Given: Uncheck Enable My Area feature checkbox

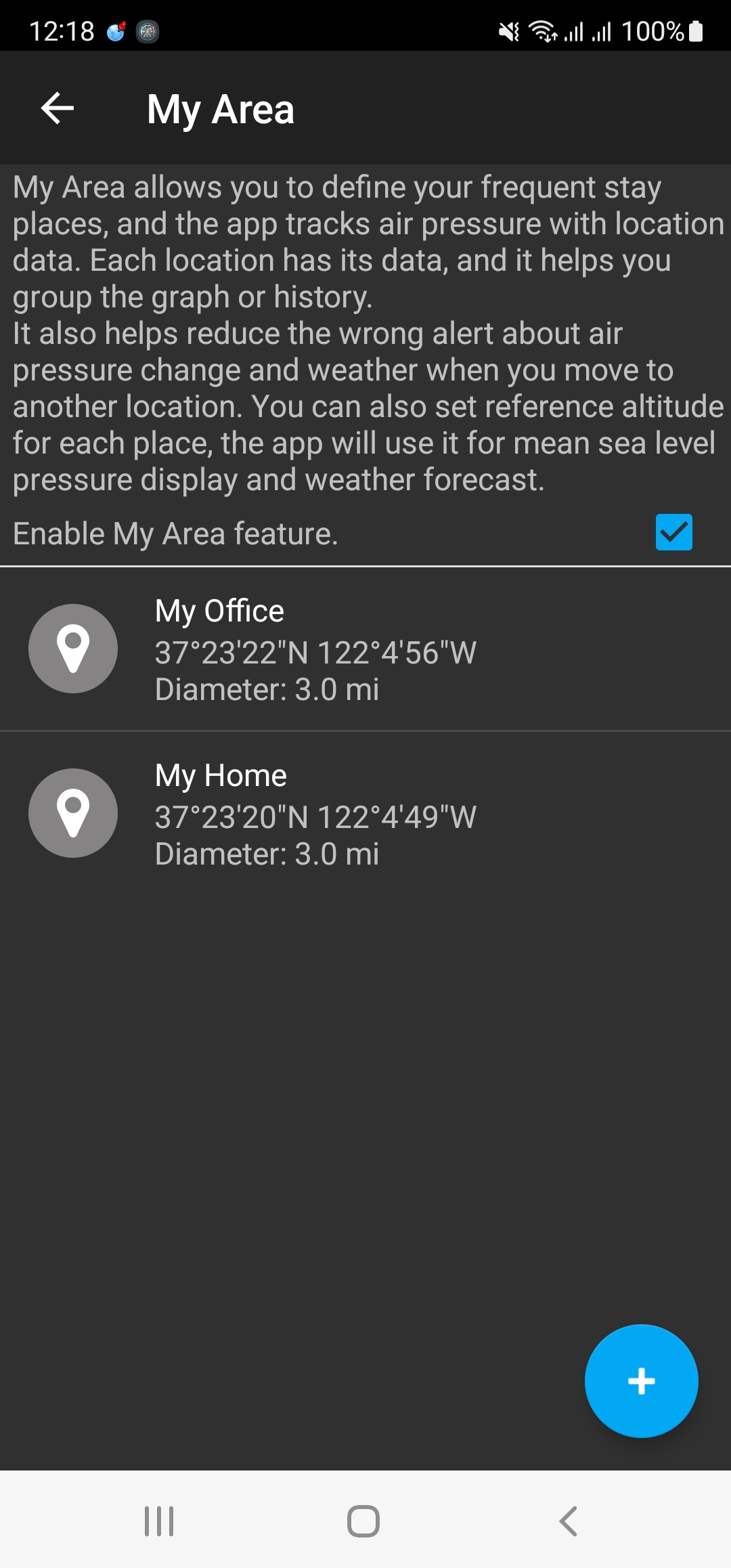Looking at the screenshot, I should point(673,532).
